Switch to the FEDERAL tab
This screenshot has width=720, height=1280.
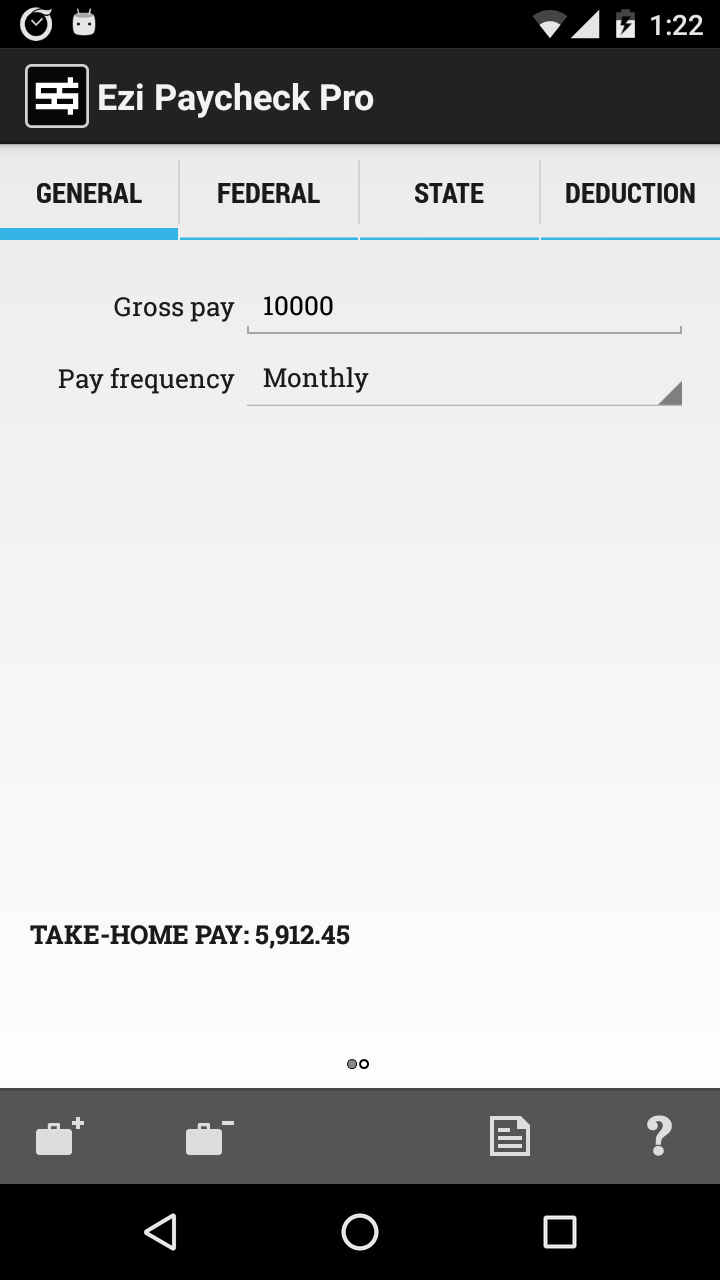tap(269, 192)
